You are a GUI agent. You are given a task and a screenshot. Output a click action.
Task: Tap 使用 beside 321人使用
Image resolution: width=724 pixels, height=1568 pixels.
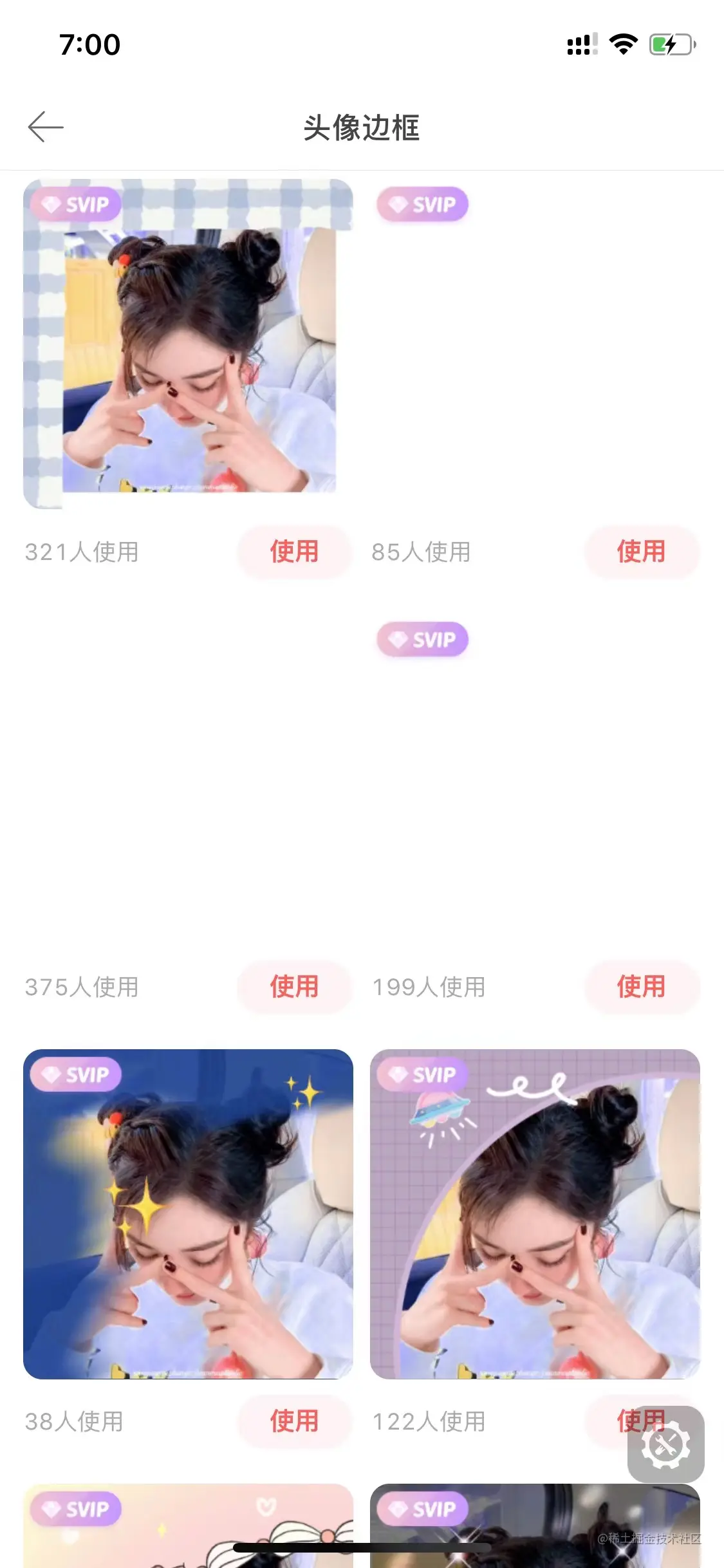tap(294, 552)
